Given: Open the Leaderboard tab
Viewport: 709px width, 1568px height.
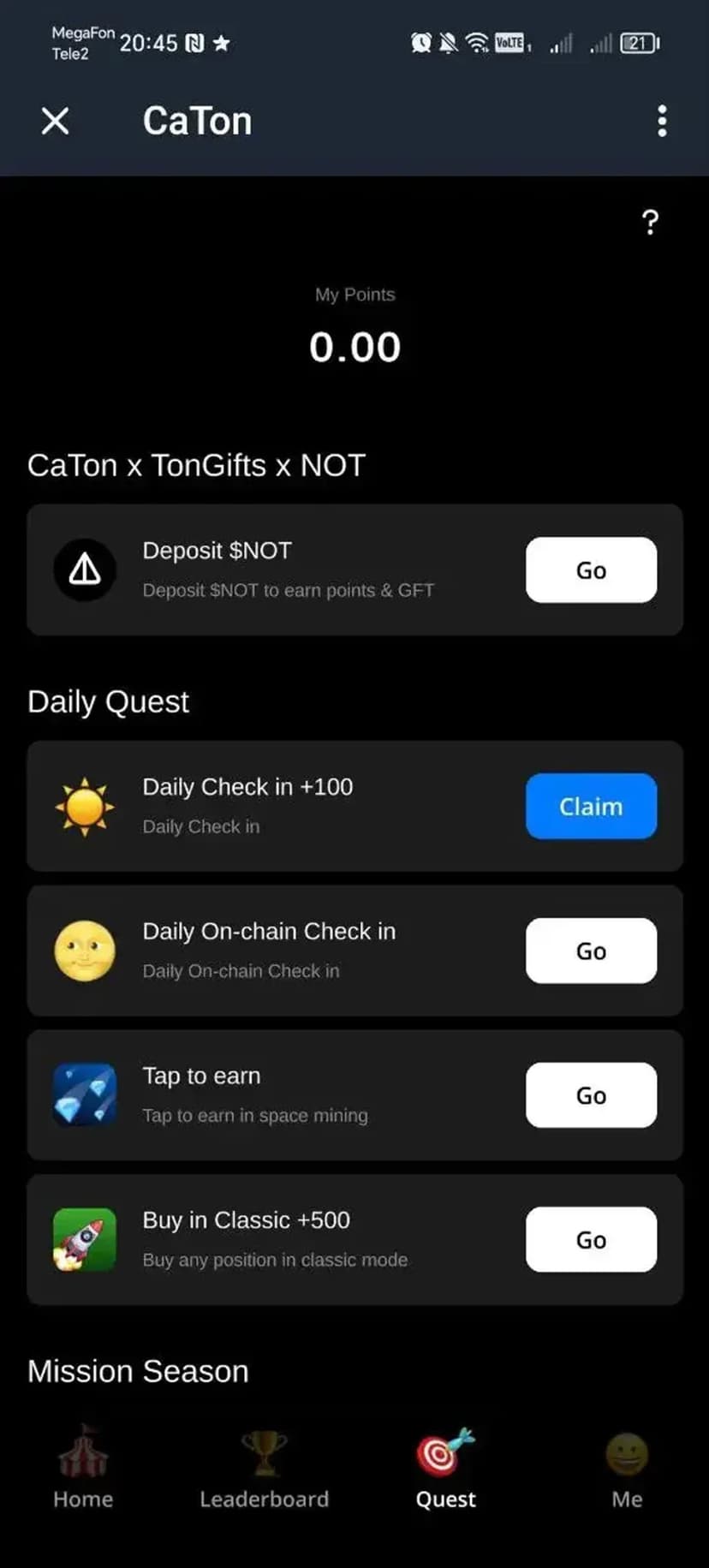Looking at the screenshot, I should click(264, 1470).
